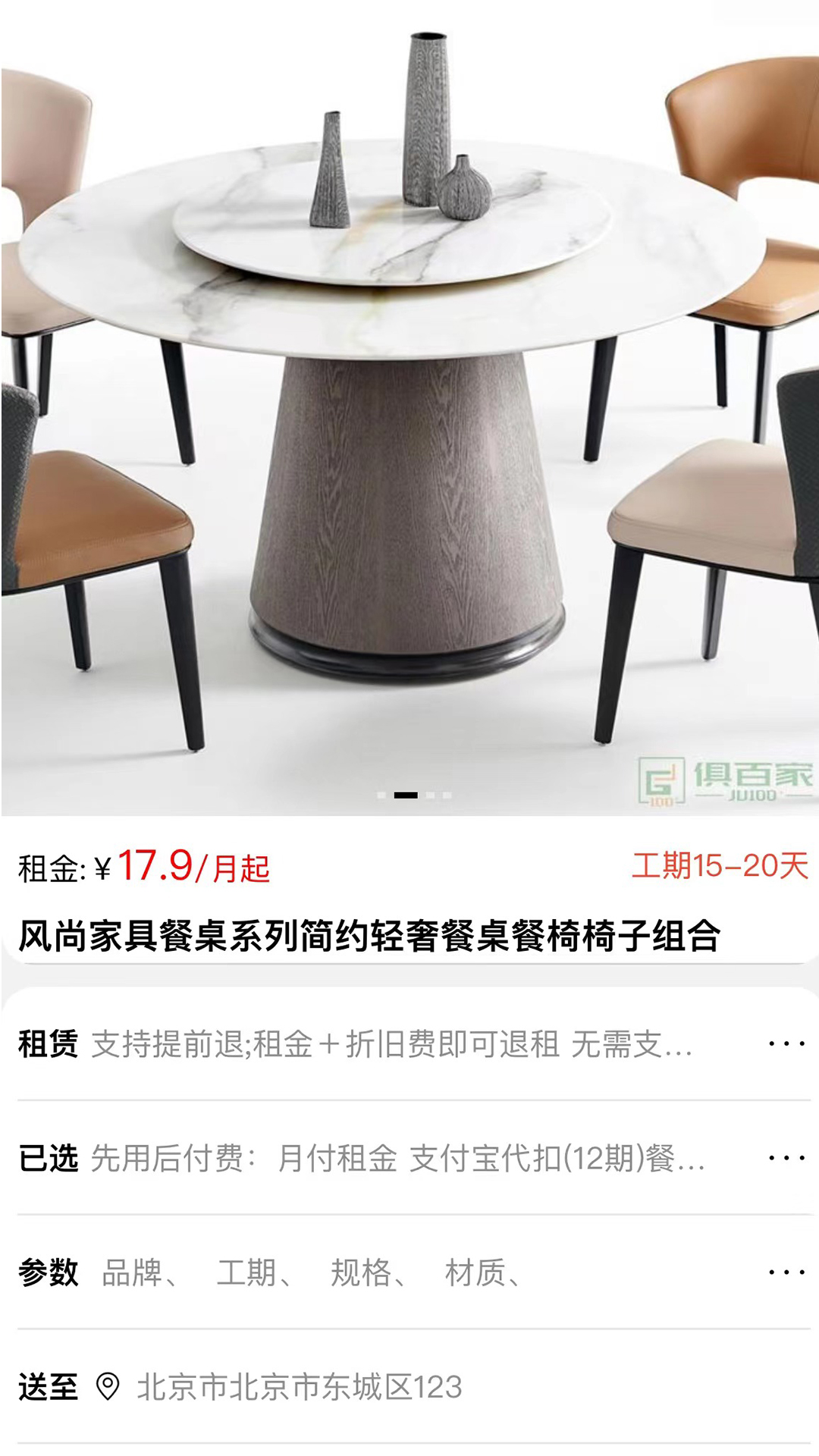Screen dimensions: 819x1456
Task: Open the 已选 payment option row
Action: tap(409, 1158)
